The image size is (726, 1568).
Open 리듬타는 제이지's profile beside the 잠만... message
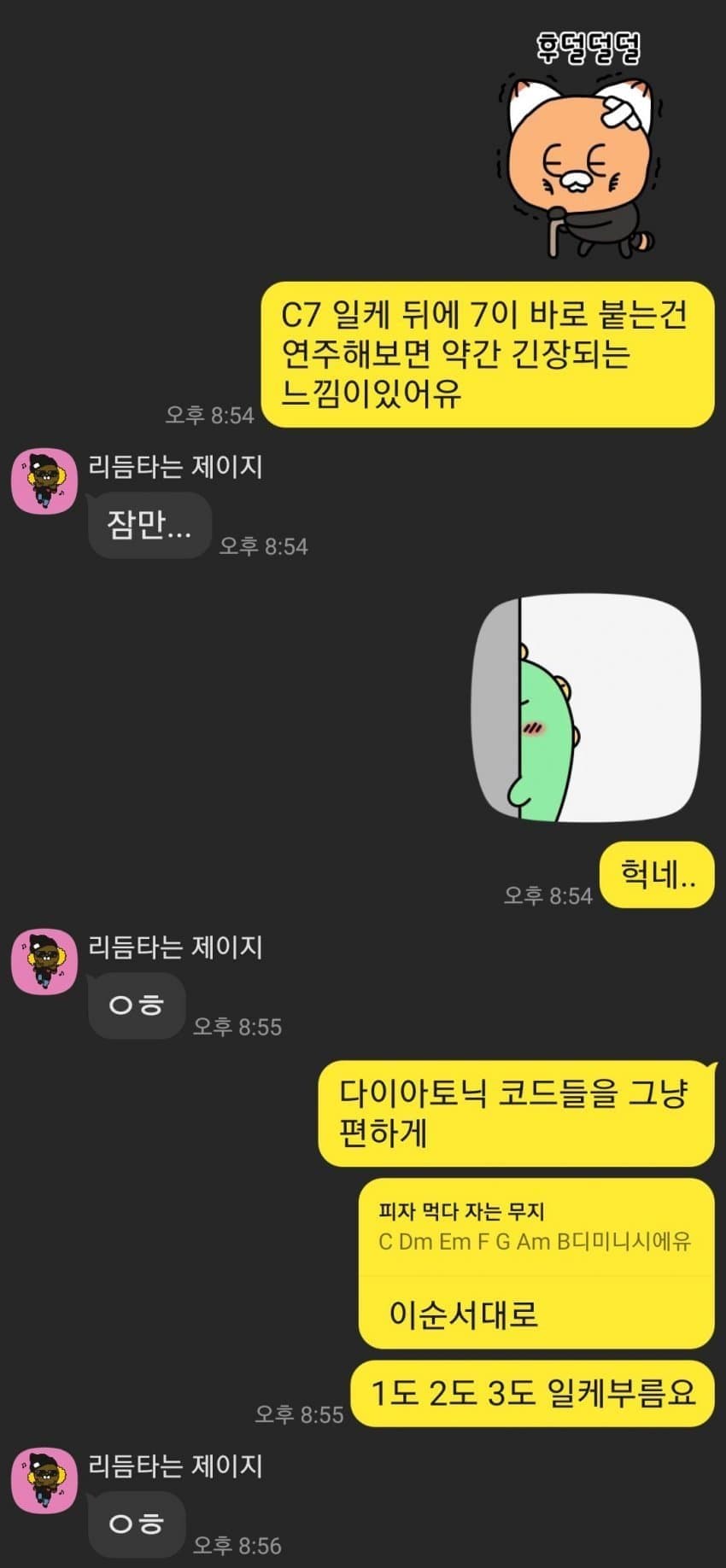tap(44, 481)
